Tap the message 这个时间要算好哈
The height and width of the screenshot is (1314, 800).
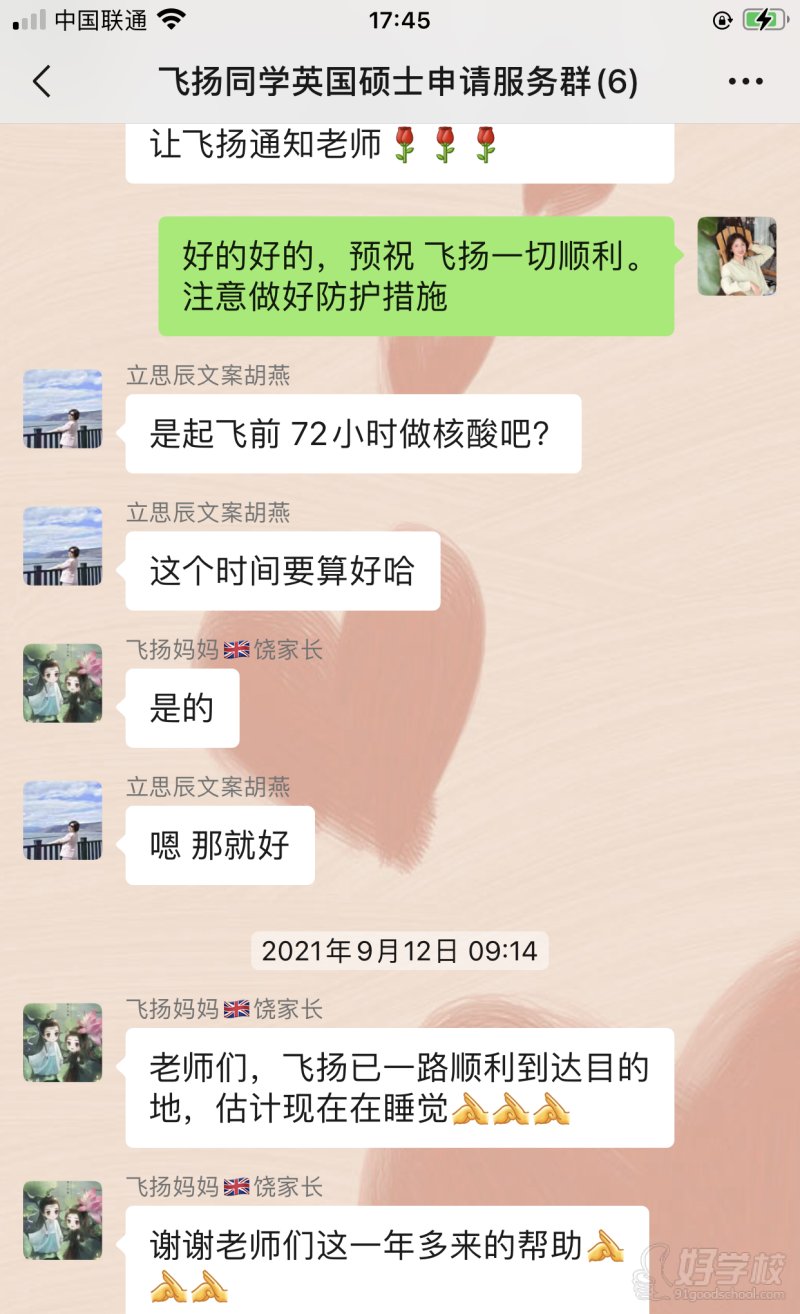283,571
